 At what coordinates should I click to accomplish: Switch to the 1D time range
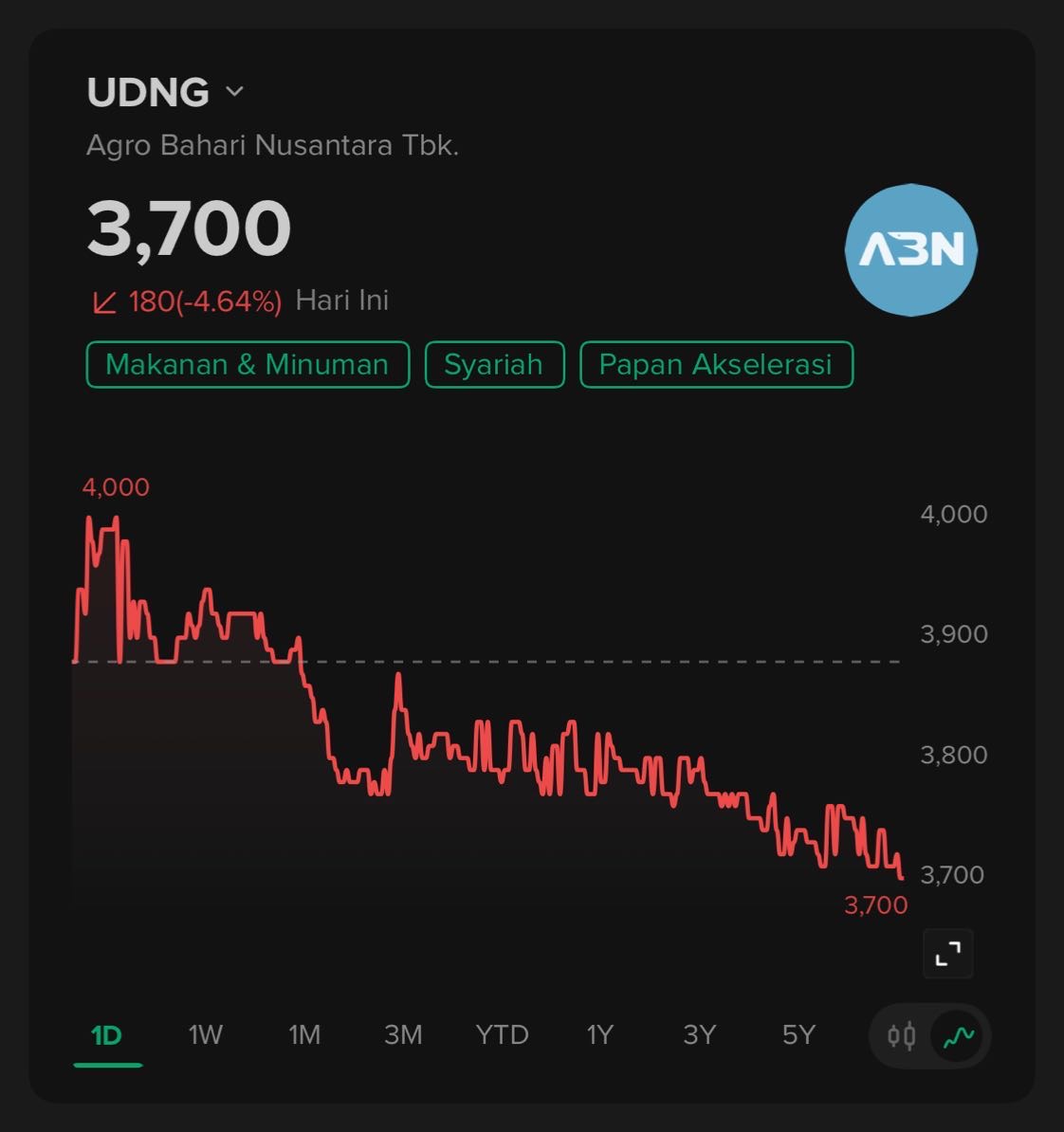coord(107,1034)
